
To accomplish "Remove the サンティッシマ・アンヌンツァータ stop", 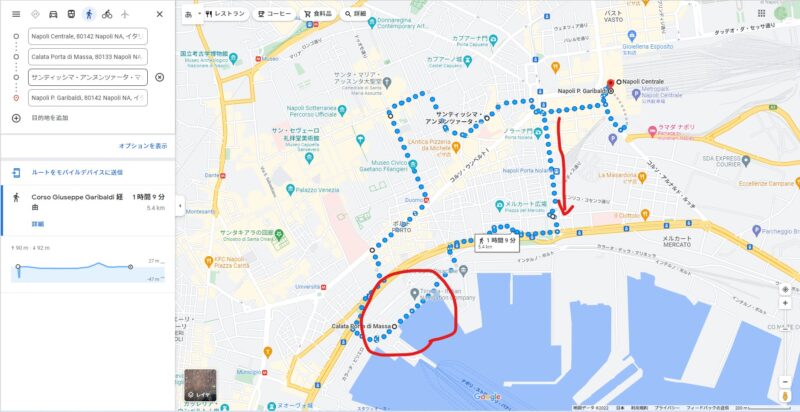I will point(160,77).
